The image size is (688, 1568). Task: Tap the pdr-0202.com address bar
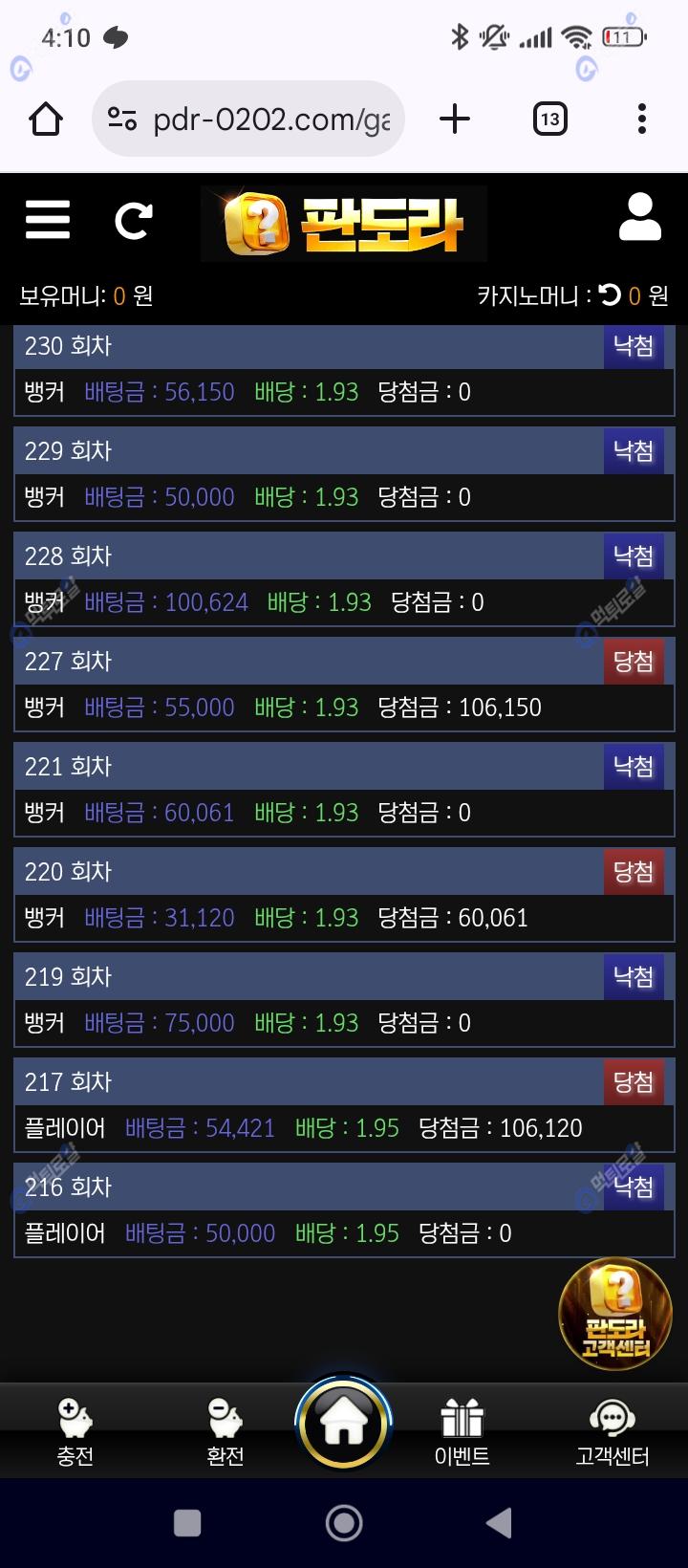point(258,120)
